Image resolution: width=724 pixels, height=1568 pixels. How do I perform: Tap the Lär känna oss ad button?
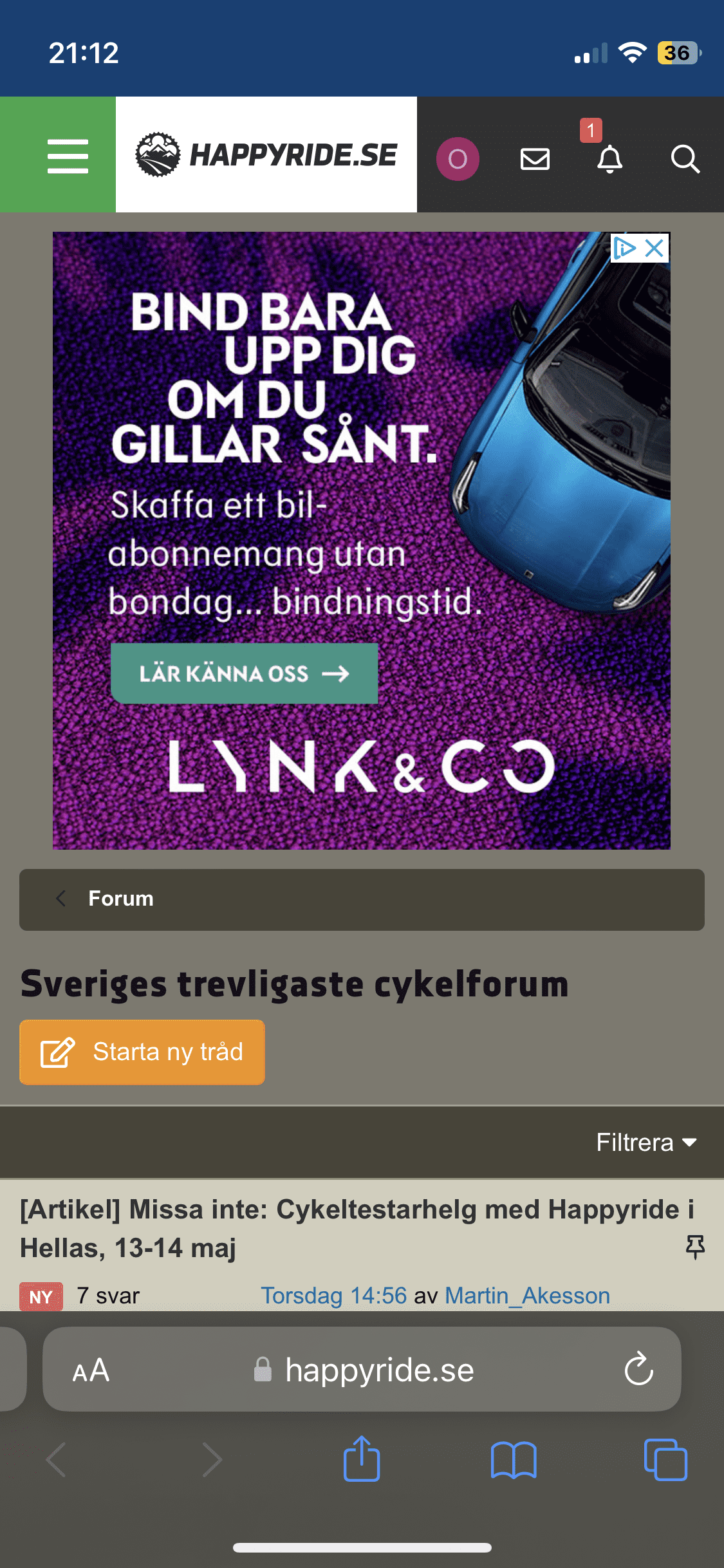pos(244,673)
